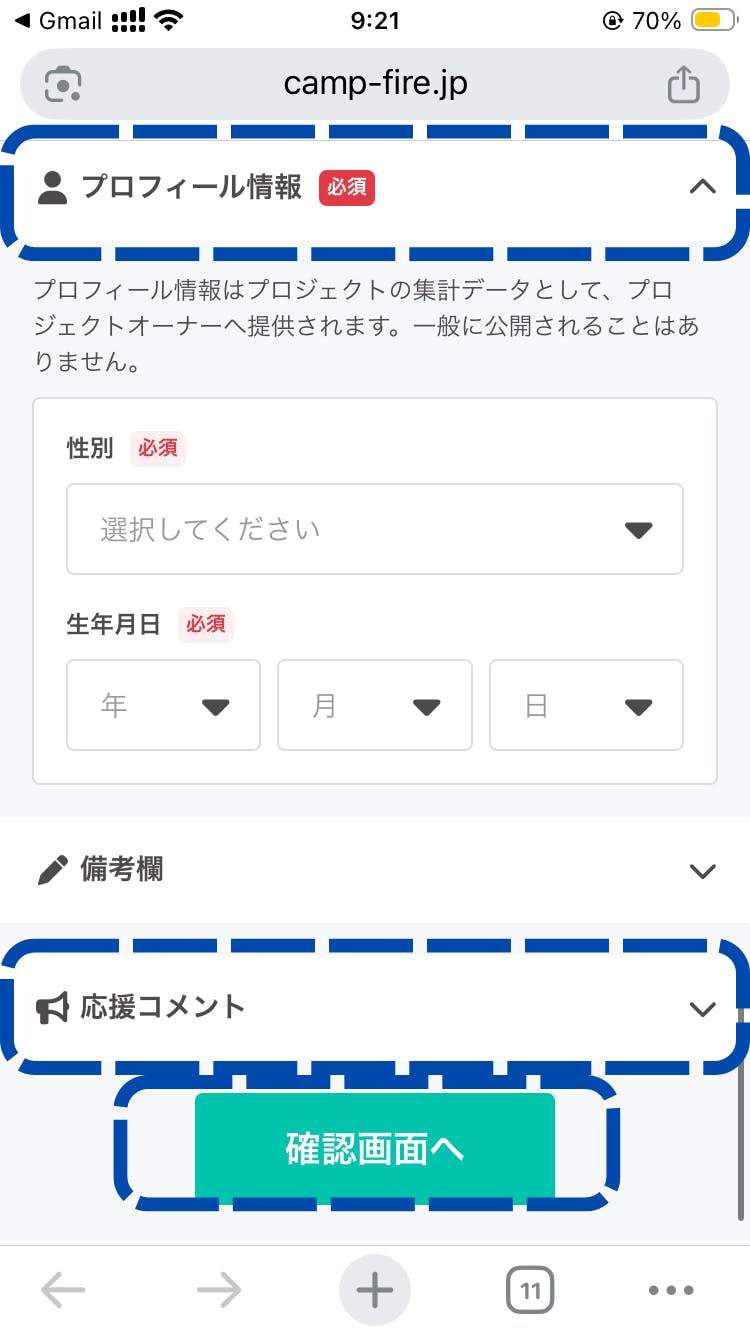Go back to the previous page
750x1334 pixels.
(x=63, y=1291)
